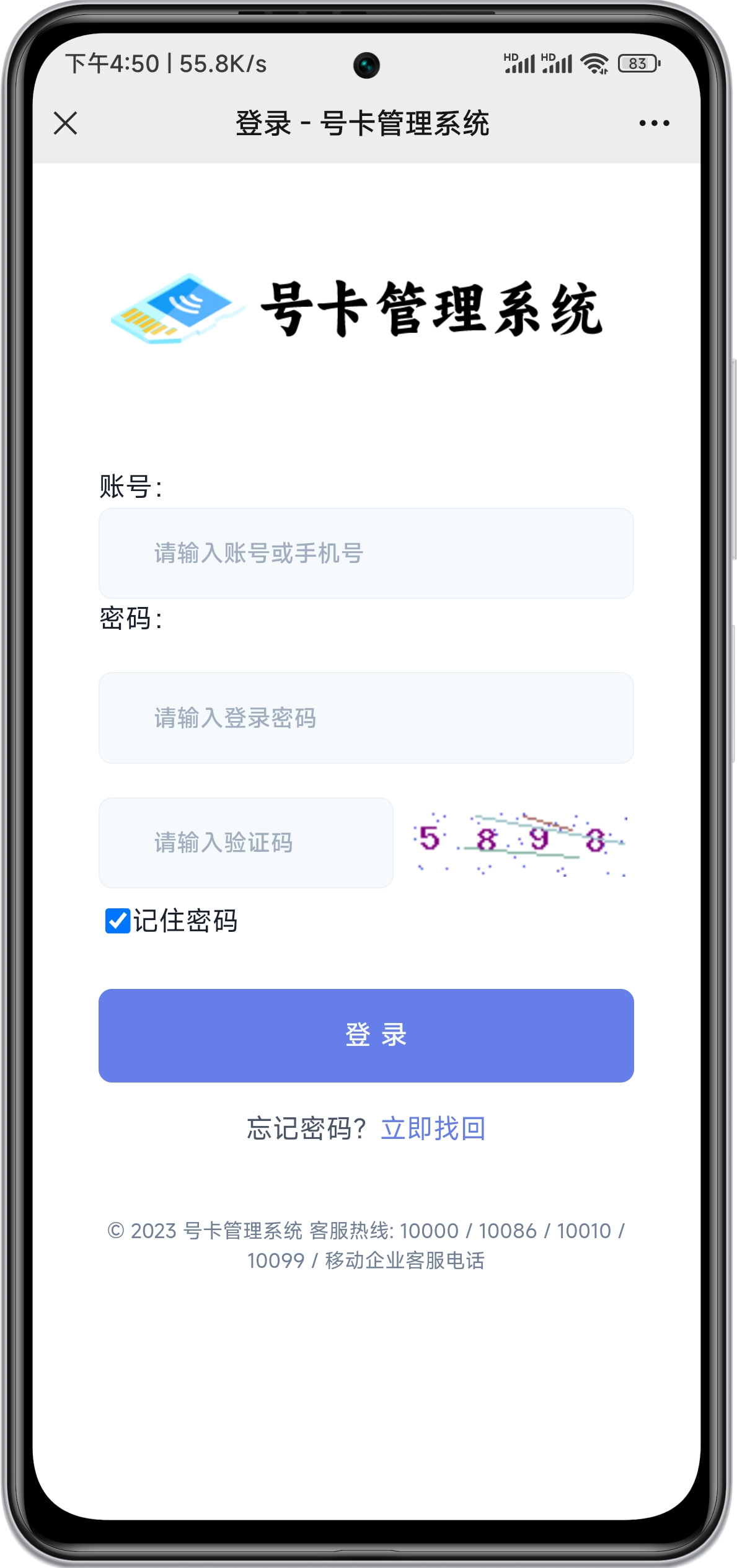Close the login webpage
Screen dimensions: 737x1568
click(65, 123)
